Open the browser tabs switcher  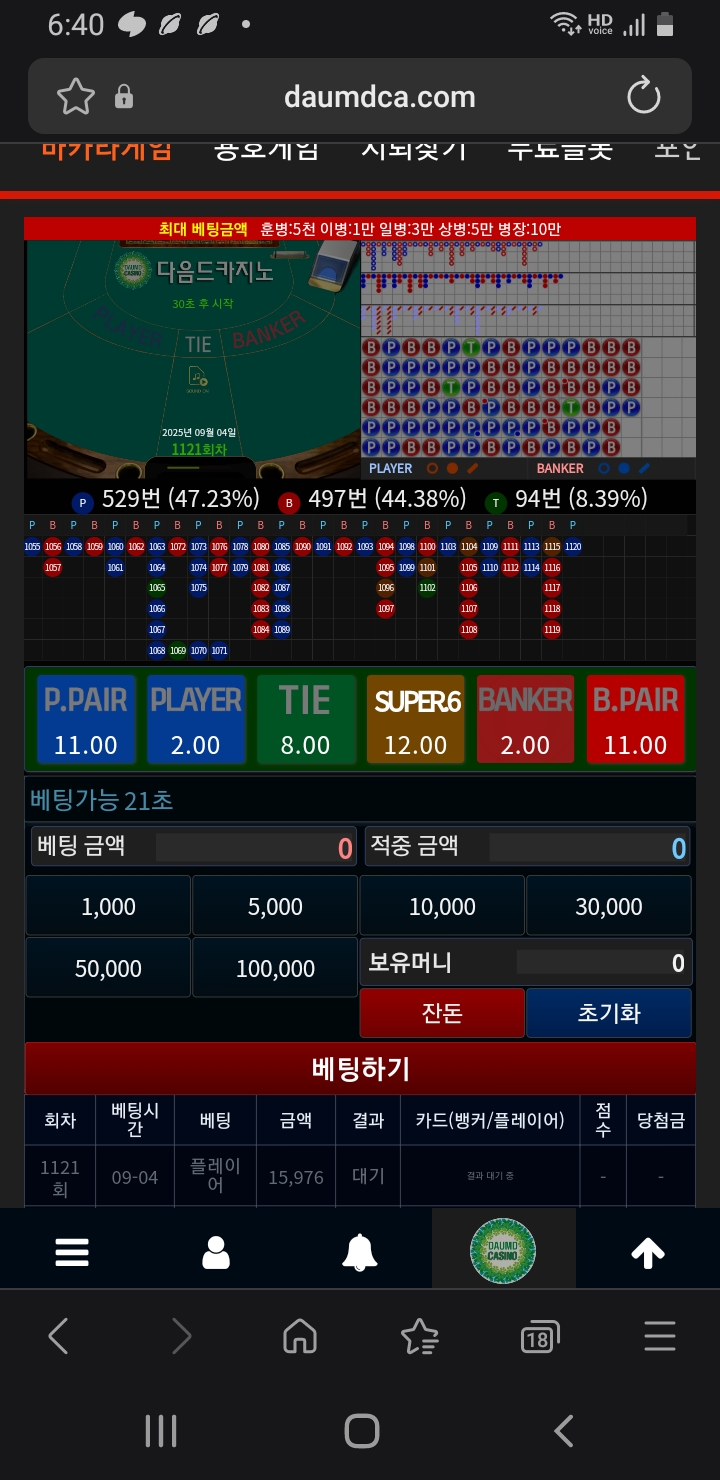pyautogui.click(x=540, y=1337)
